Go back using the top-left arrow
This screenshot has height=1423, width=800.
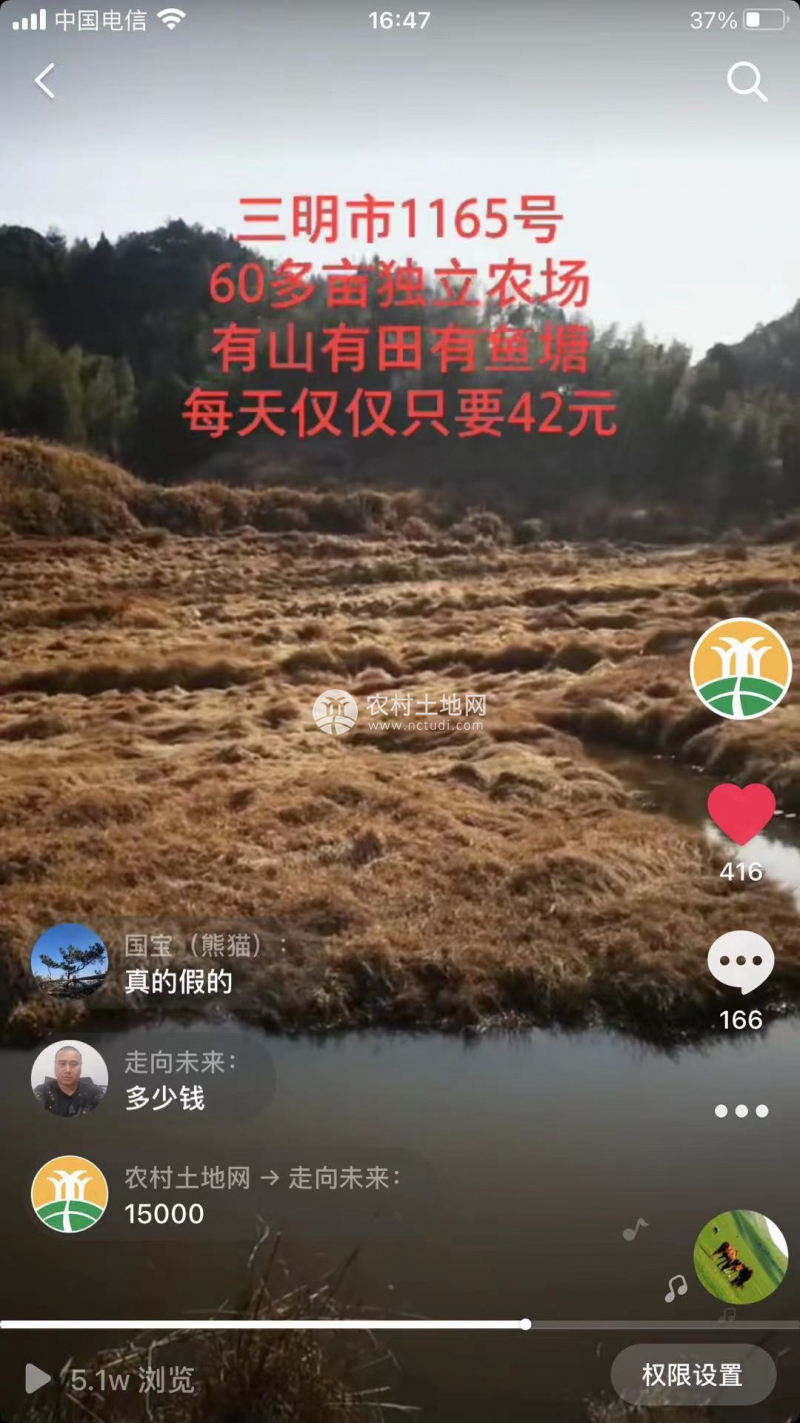(x=45, y=81)
